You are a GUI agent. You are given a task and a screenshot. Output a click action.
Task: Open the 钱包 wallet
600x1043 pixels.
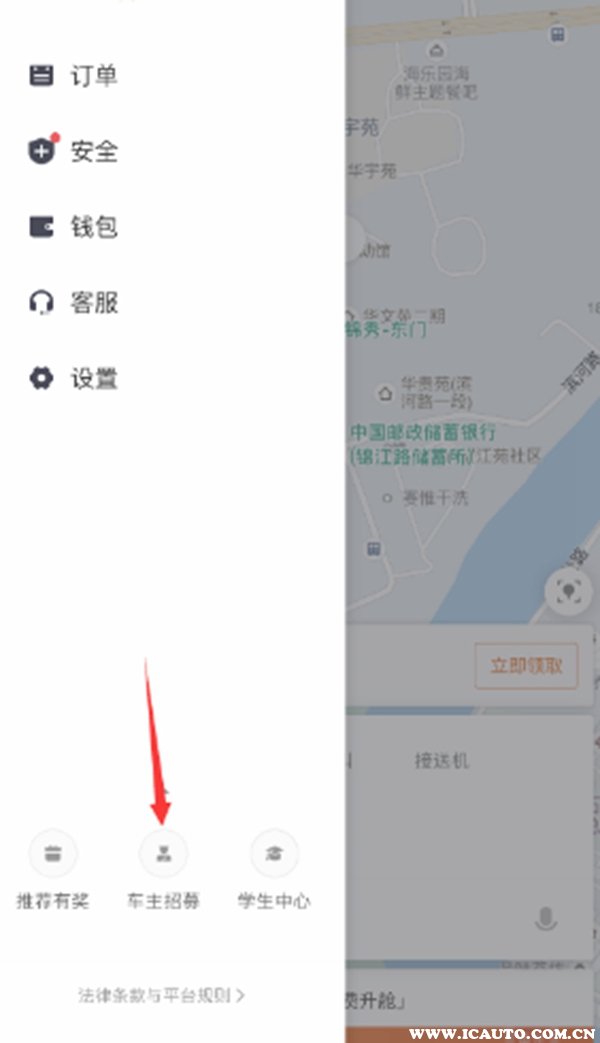point(74,227)
